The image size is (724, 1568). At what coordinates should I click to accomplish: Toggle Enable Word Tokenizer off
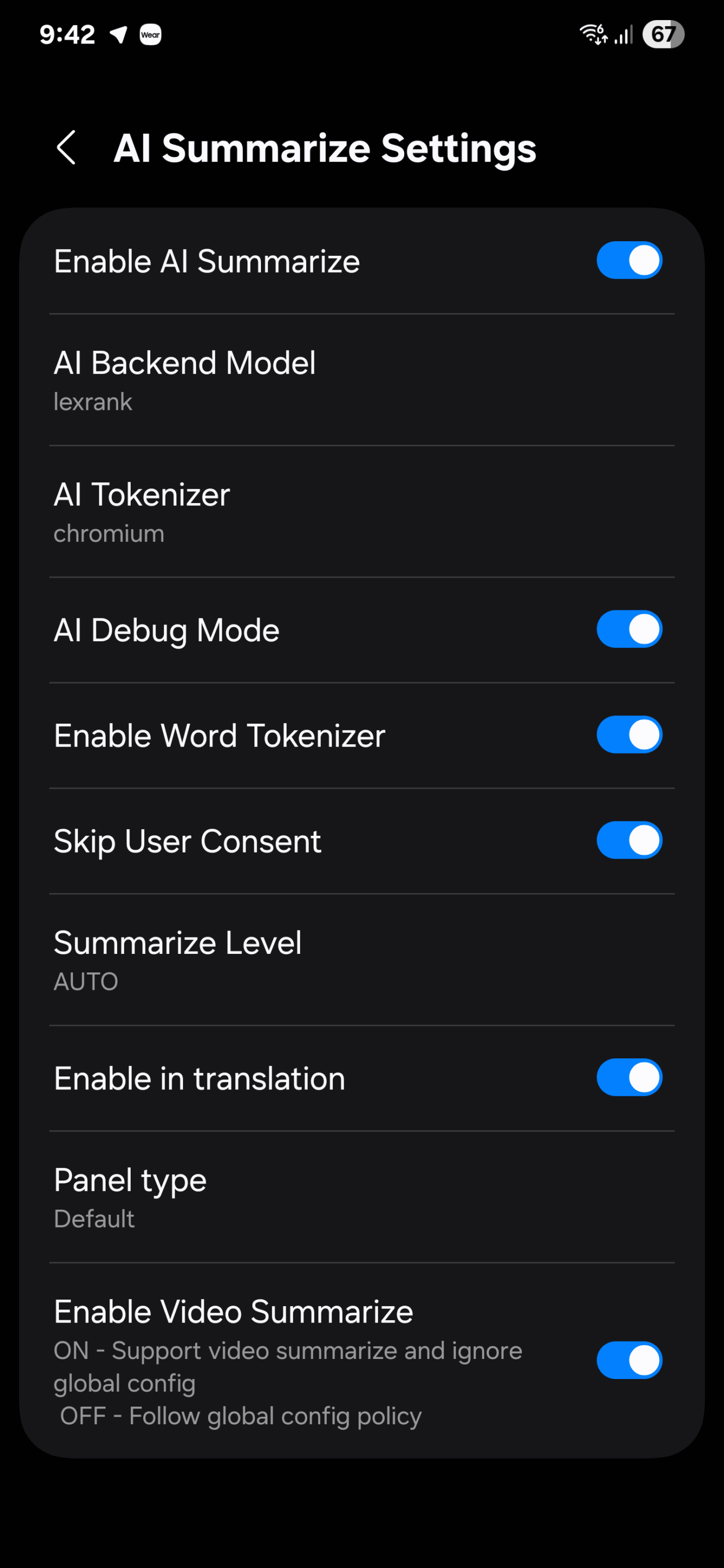[629, 734]
